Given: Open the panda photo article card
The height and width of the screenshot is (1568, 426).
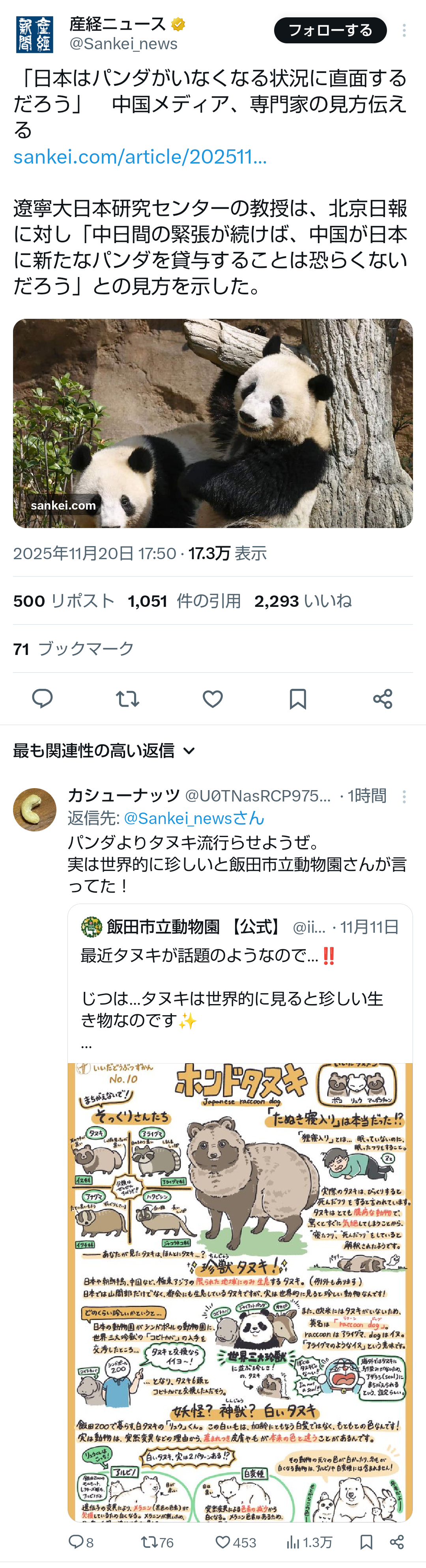Looking at the screenshot, I should tap(213, 423).
